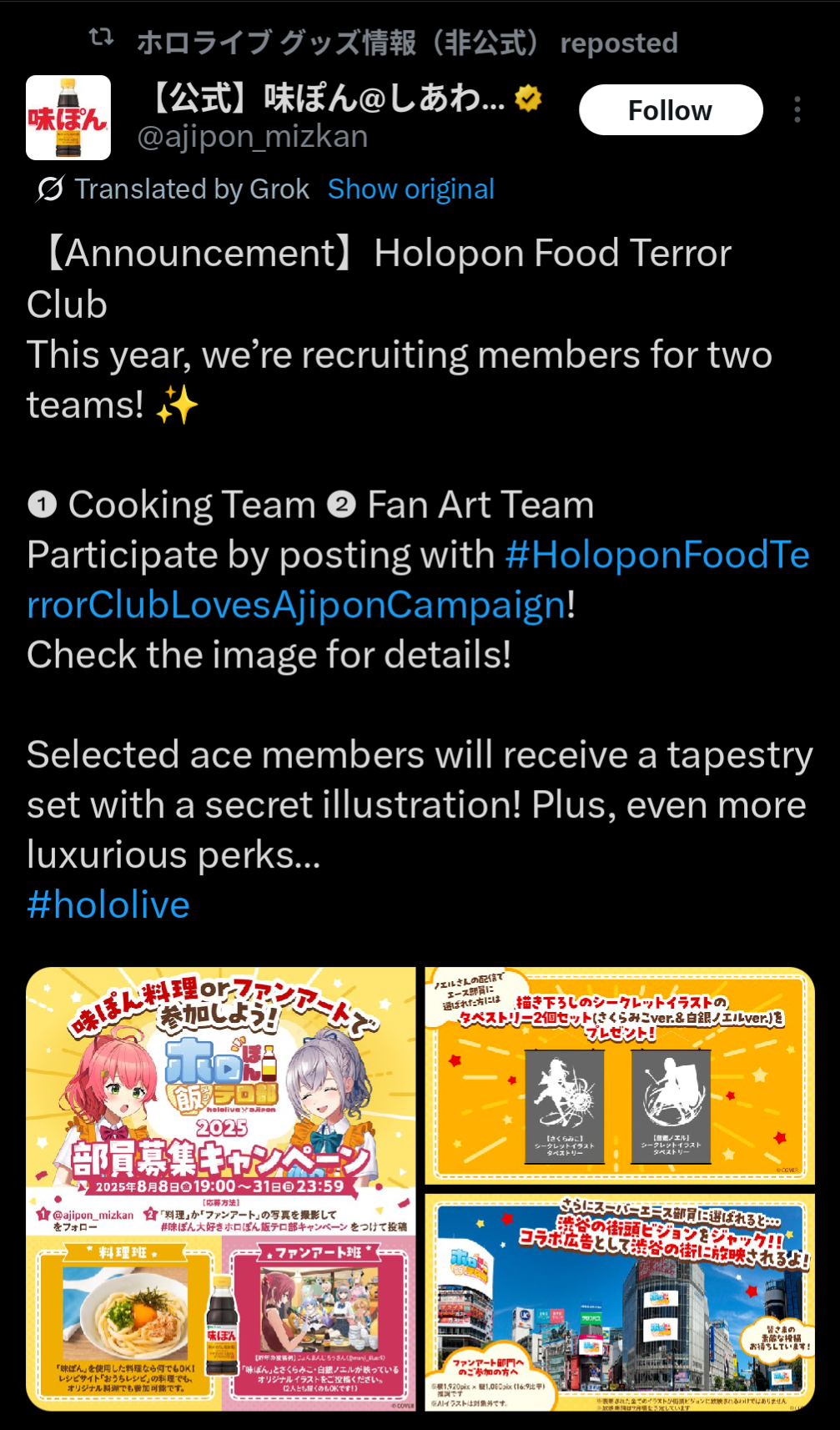Show original untranslated post text

click(x=410, y=189)
